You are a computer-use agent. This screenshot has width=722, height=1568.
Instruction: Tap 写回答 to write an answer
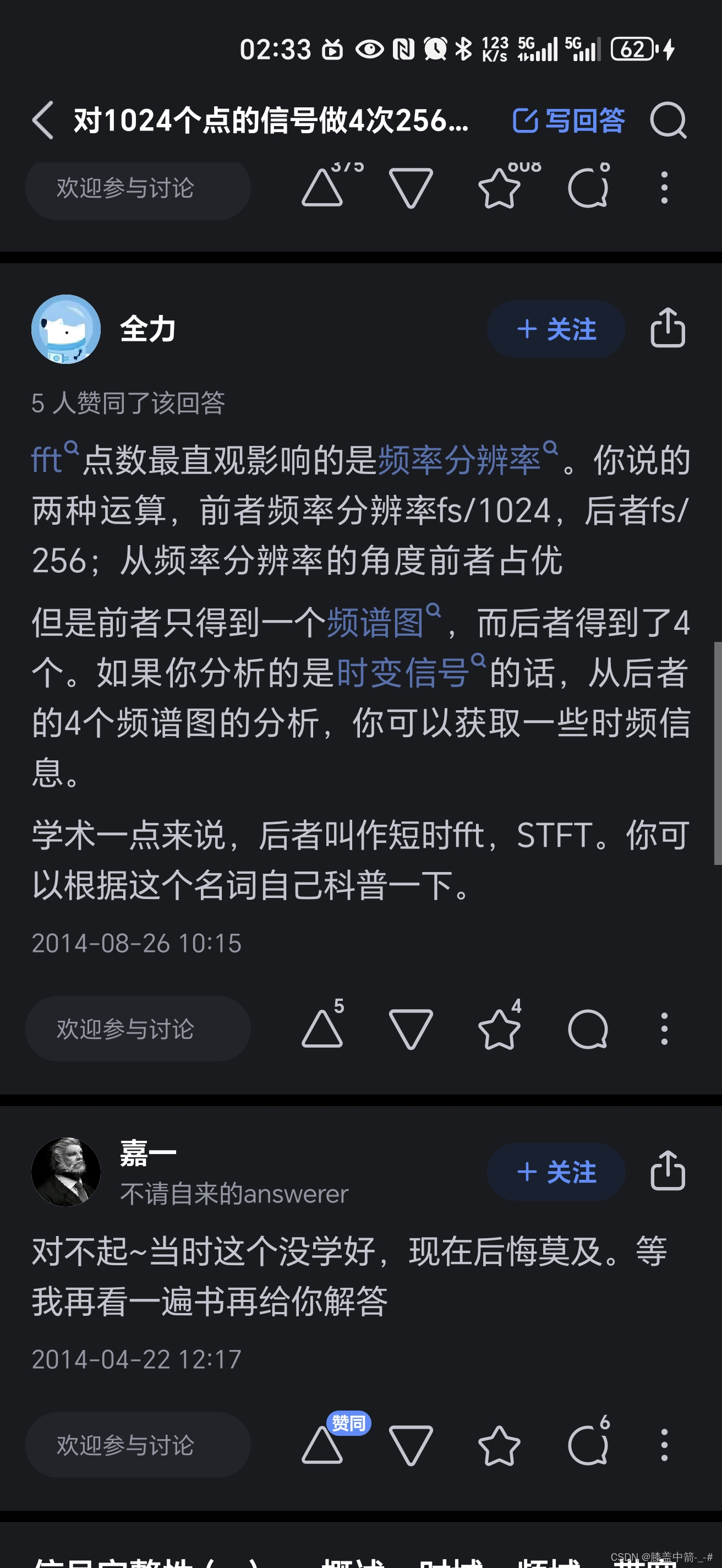click(568, 121)
